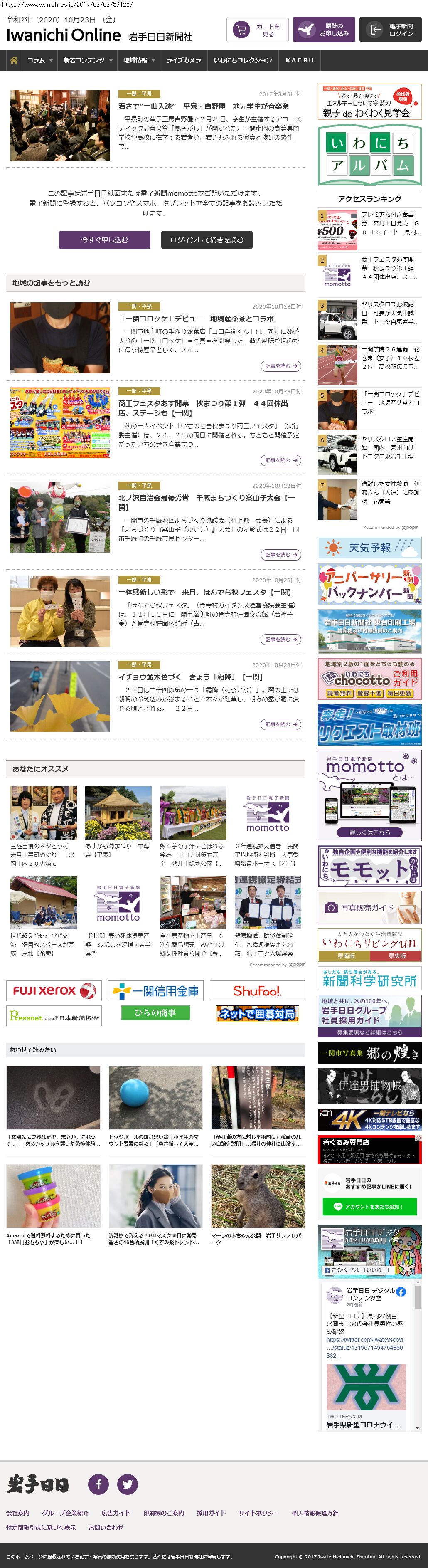Tap 購読のお申し込み subscription button
428x1568 pixels.
323,30
